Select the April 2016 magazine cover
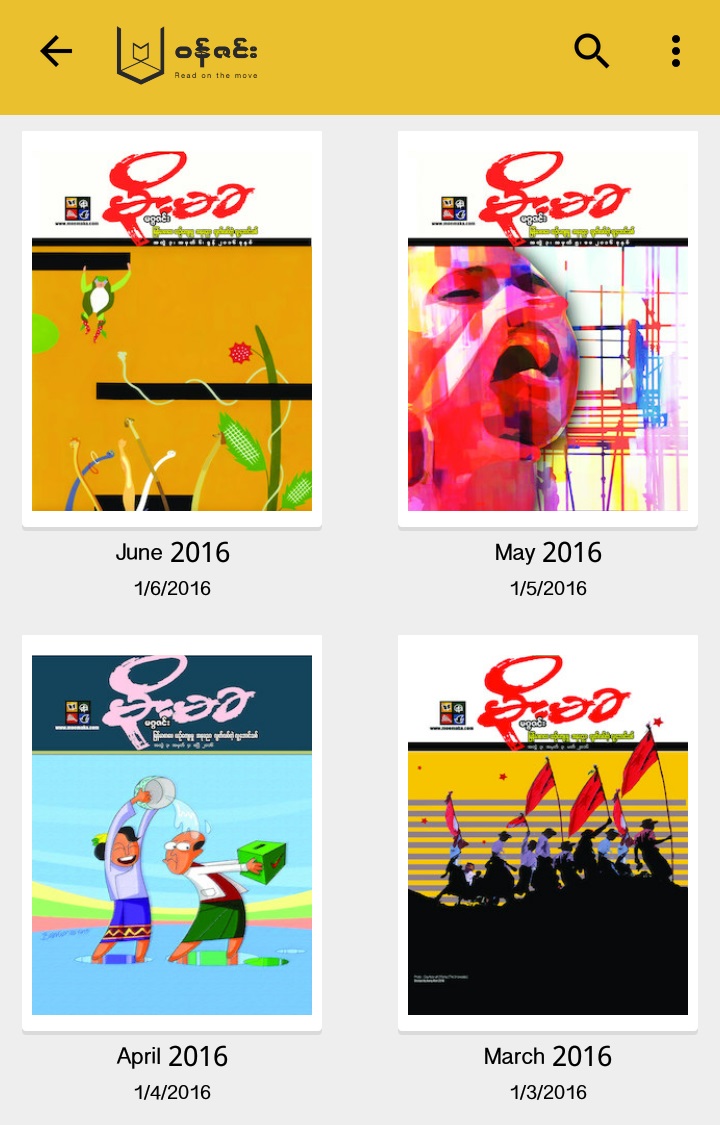The height and width of the screenshot is (1125, 720). (x=172, y=834)
